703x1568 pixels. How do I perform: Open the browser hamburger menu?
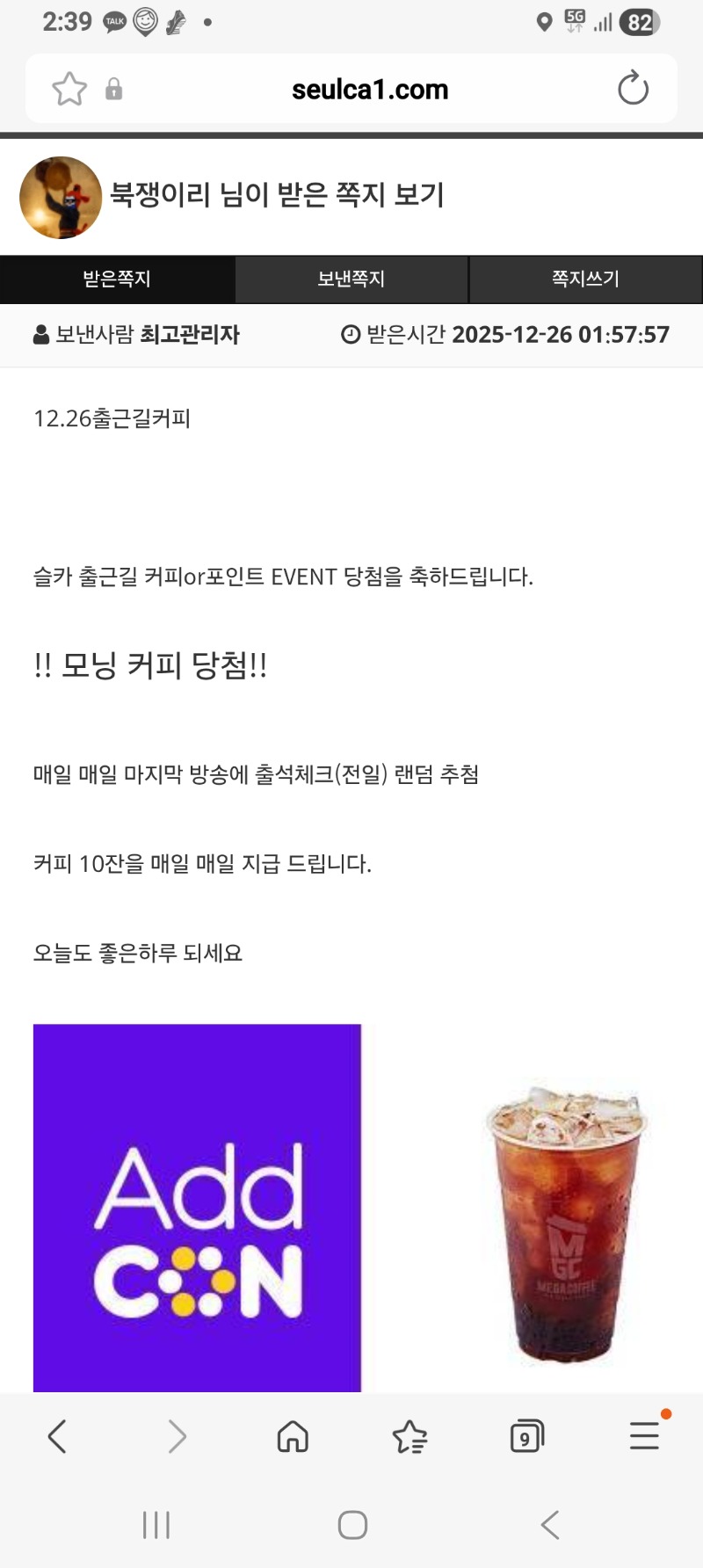pyautogui.click(x=644, y=1437)
